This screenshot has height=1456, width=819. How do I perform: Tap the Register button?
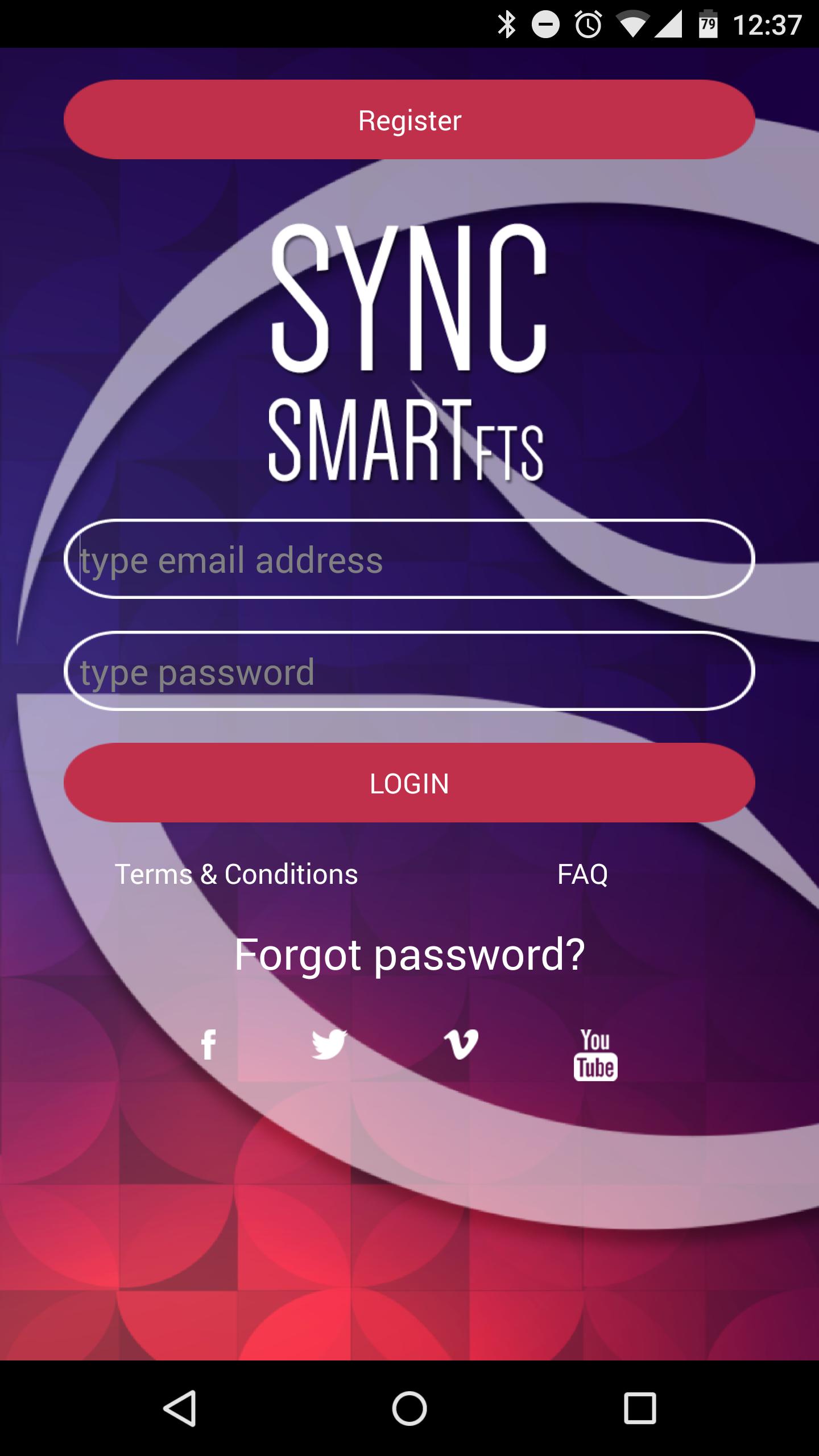point(409,119)
